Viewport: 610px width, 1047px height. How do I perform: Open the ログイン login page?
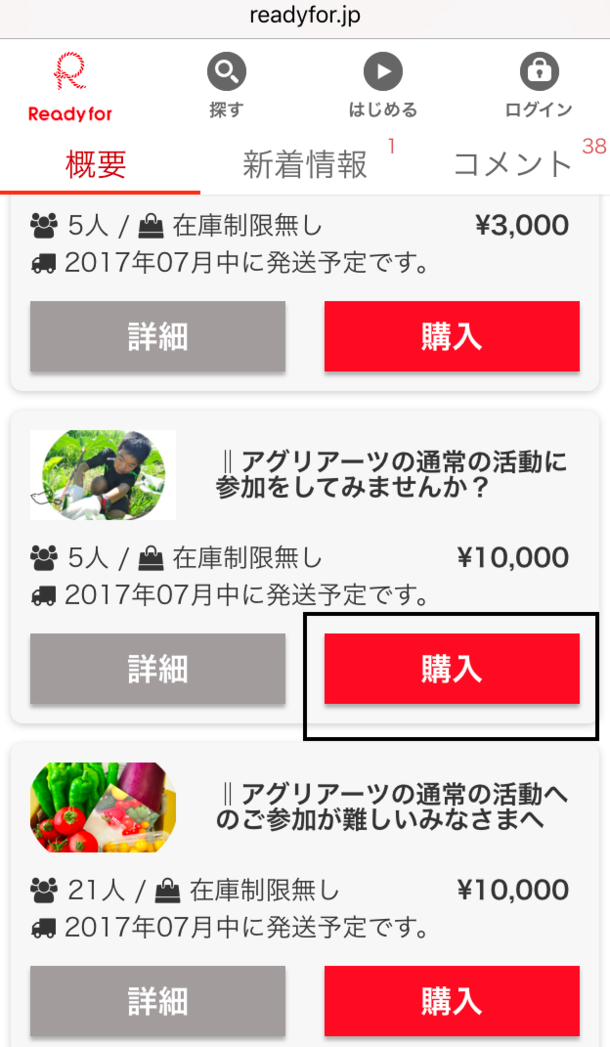coord(538,86)
